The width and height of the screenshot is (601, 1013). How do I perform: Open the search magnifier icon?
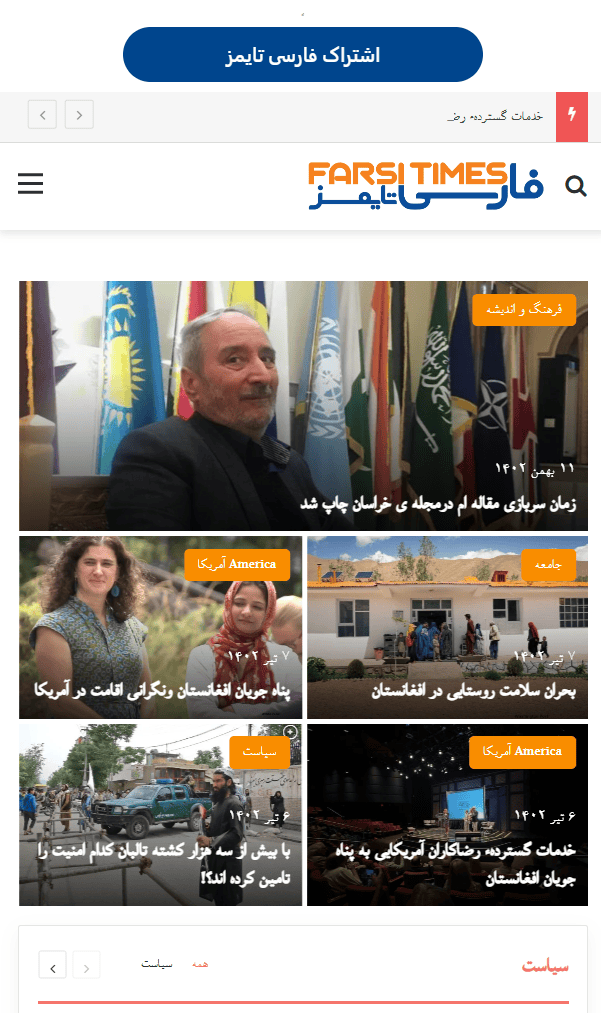click(x=576, y=185)
